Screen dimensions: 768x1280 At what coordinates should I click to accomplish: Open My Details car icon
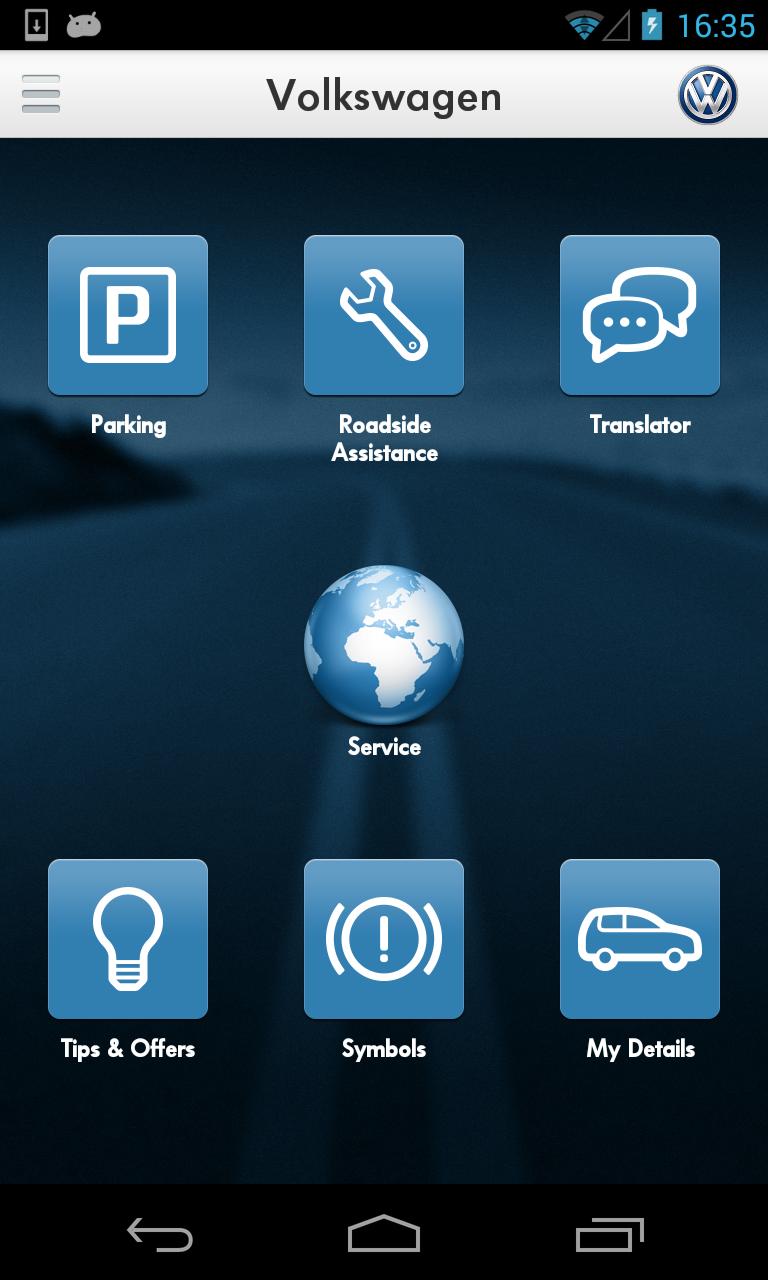tap(640, 938)
